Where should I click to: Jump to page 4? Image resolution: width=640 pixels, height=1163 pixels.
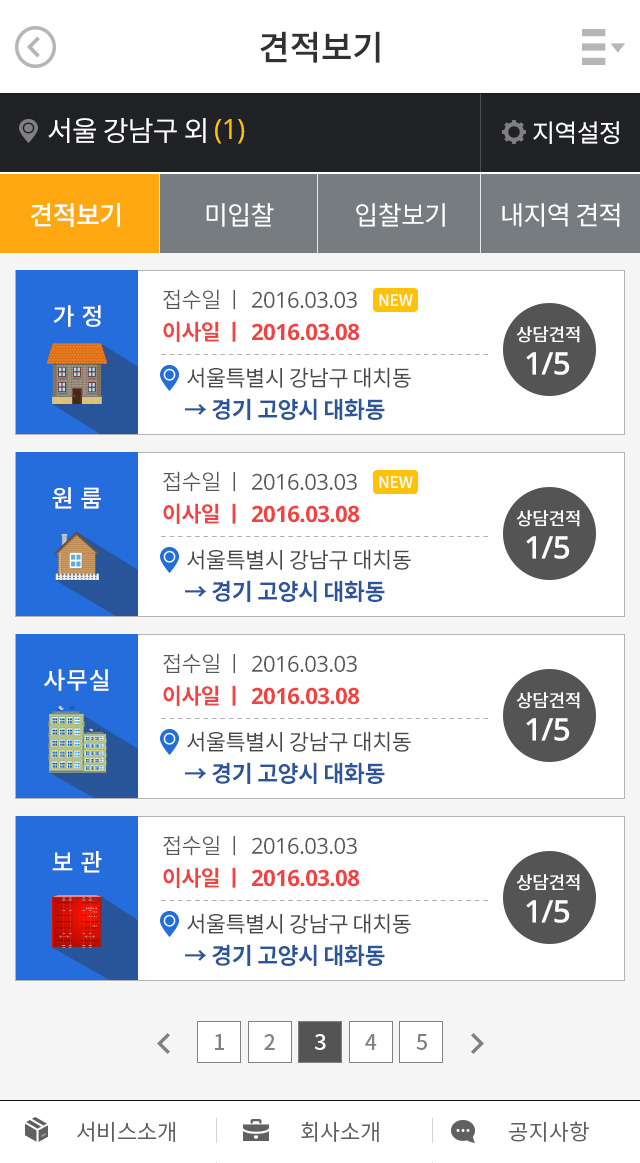371,1042
